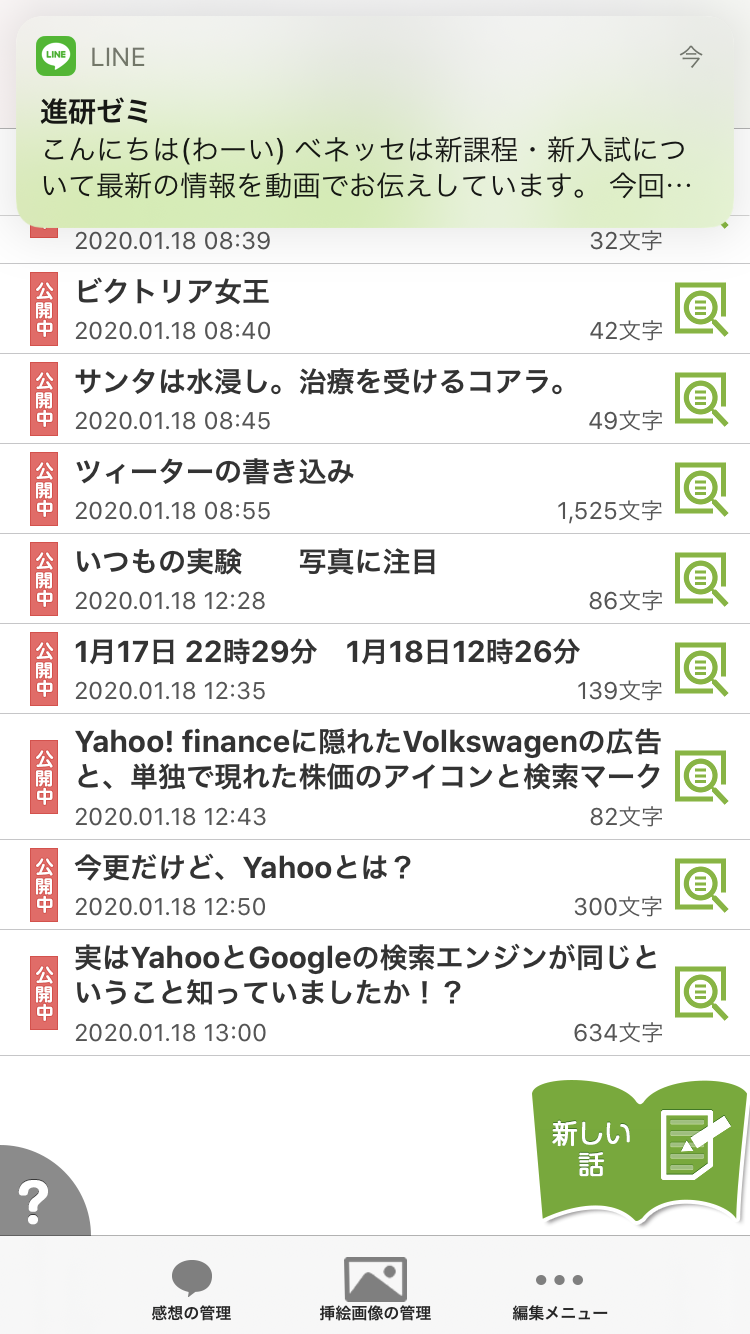The width and height of the screenshot is (750, 1334).
Task: Preview いつもの実験 using the magnifier icon
Action: (700, 579)
